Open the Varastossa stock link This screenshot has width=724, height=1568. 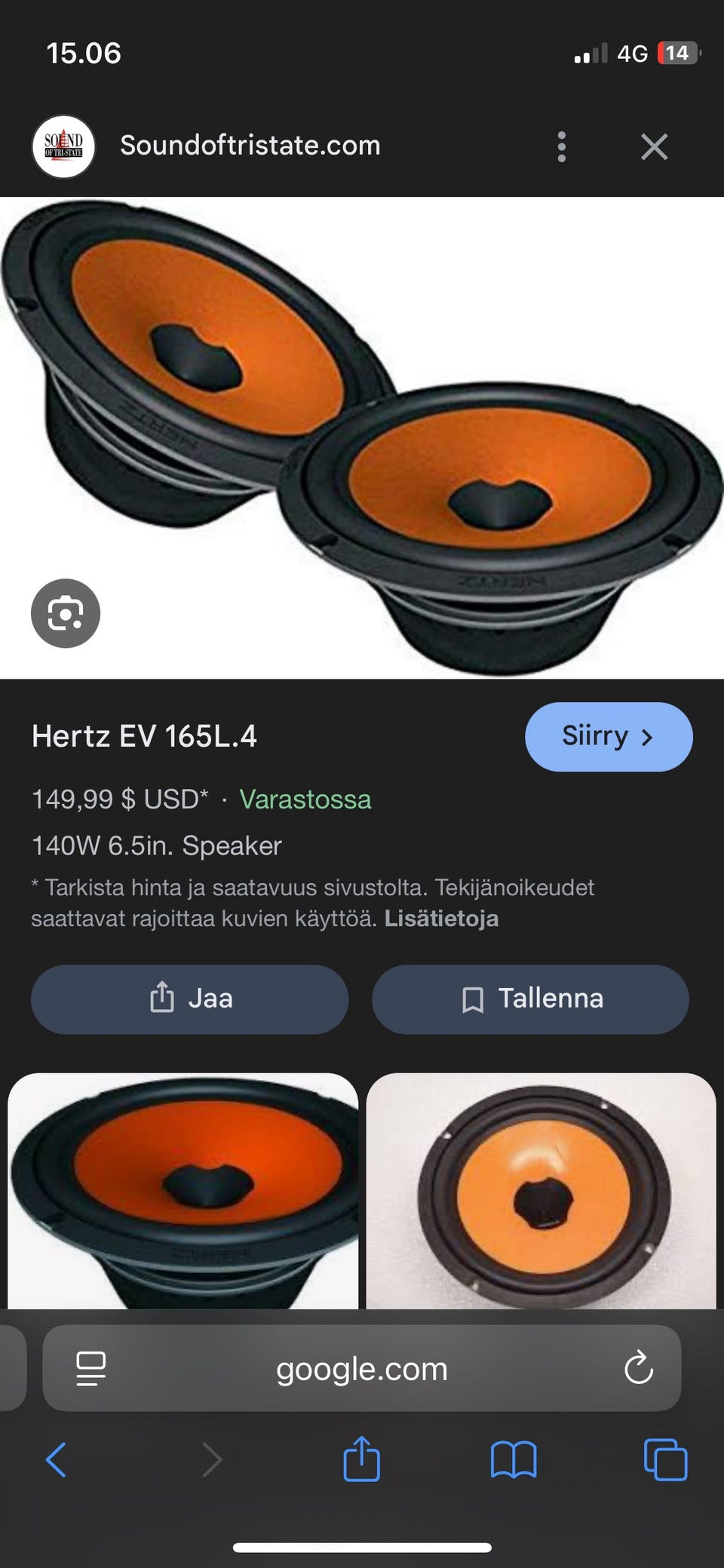pyautogui.click(x=305, y=800)
